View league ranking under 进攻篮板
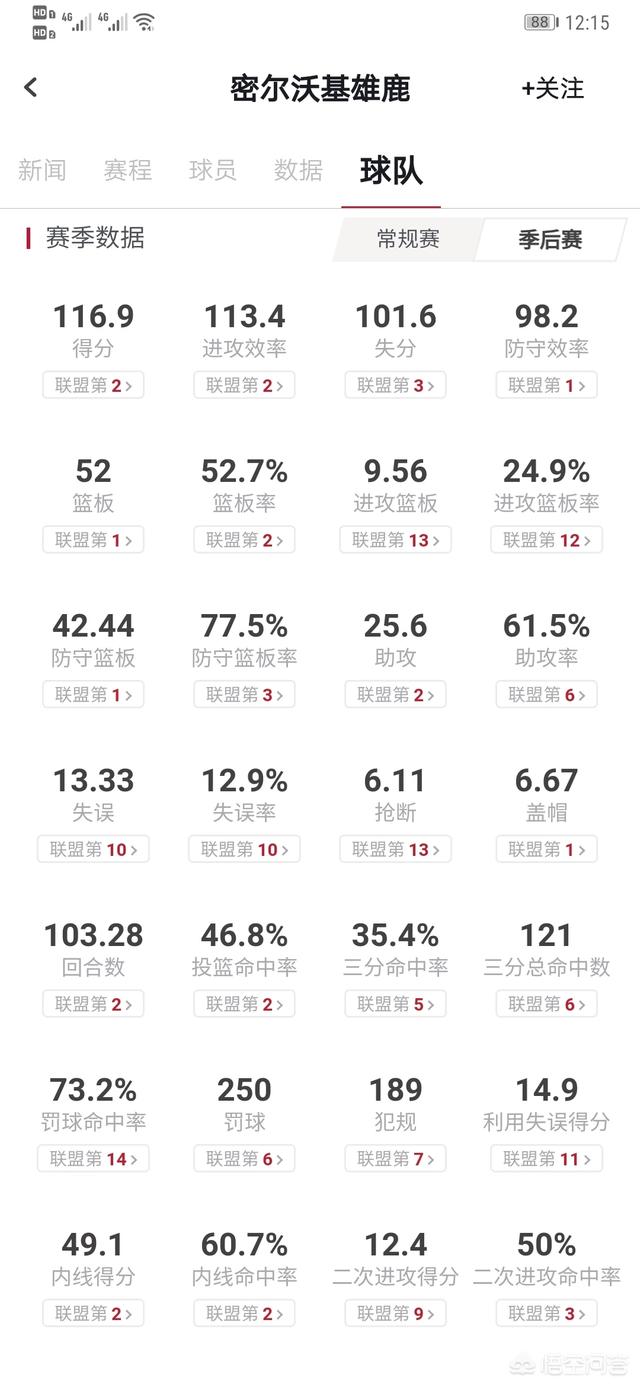 [396, 540]
